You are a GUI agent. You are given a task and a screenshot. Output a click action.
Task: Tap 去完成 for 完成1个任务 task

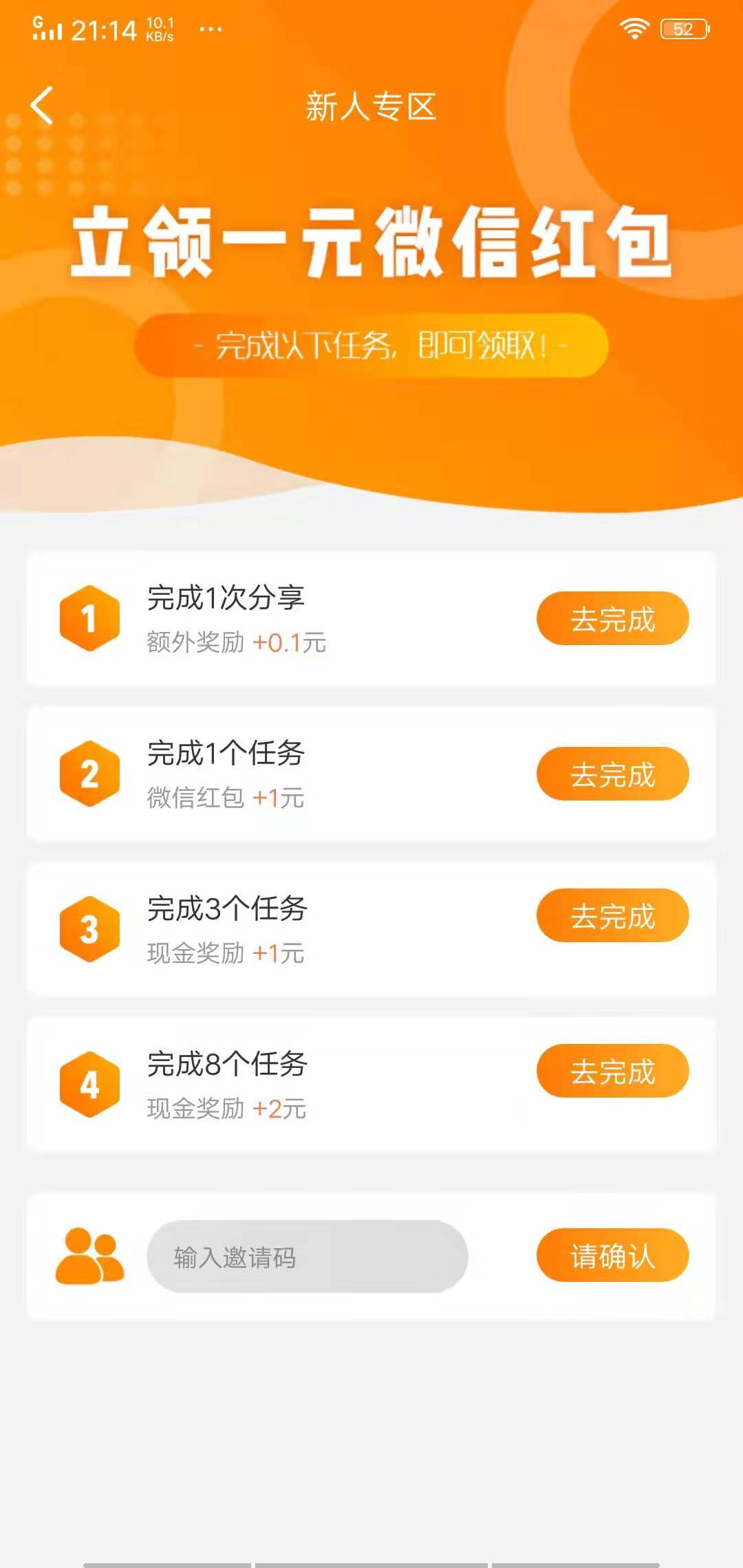tap(612, 775)
